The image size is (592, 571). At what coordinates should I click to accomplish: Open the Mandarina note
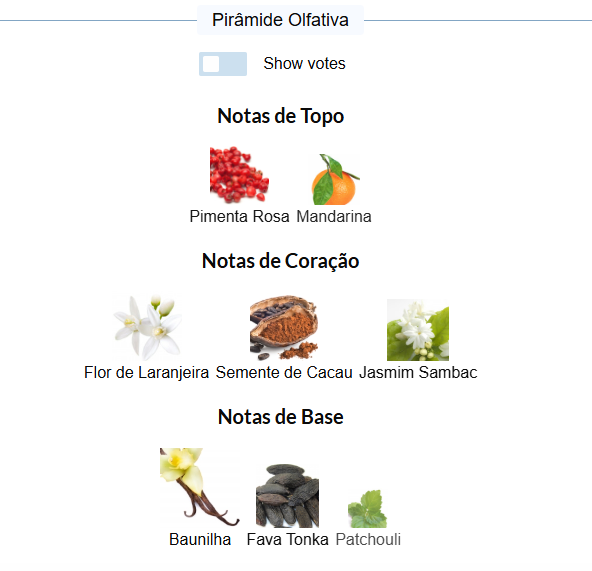coord(334,188)
